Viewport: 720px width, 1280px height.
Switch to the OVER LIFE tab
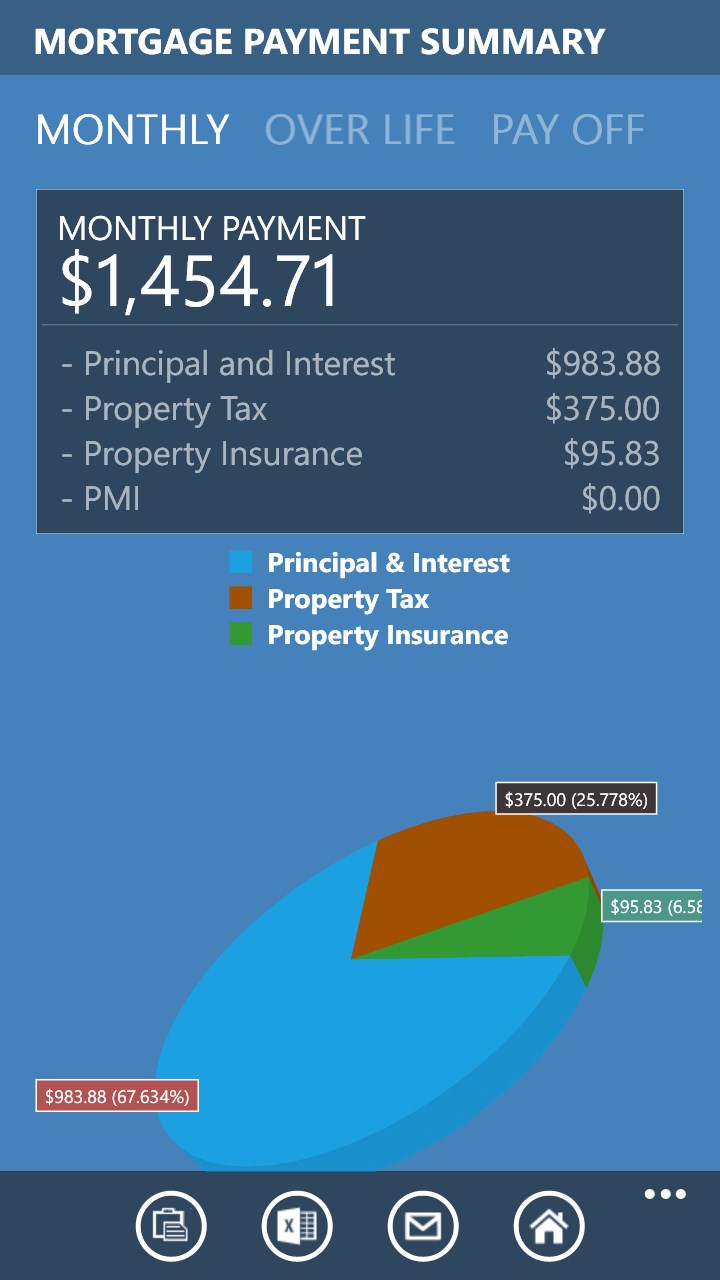pyautogui.click(x=359, y=130)
